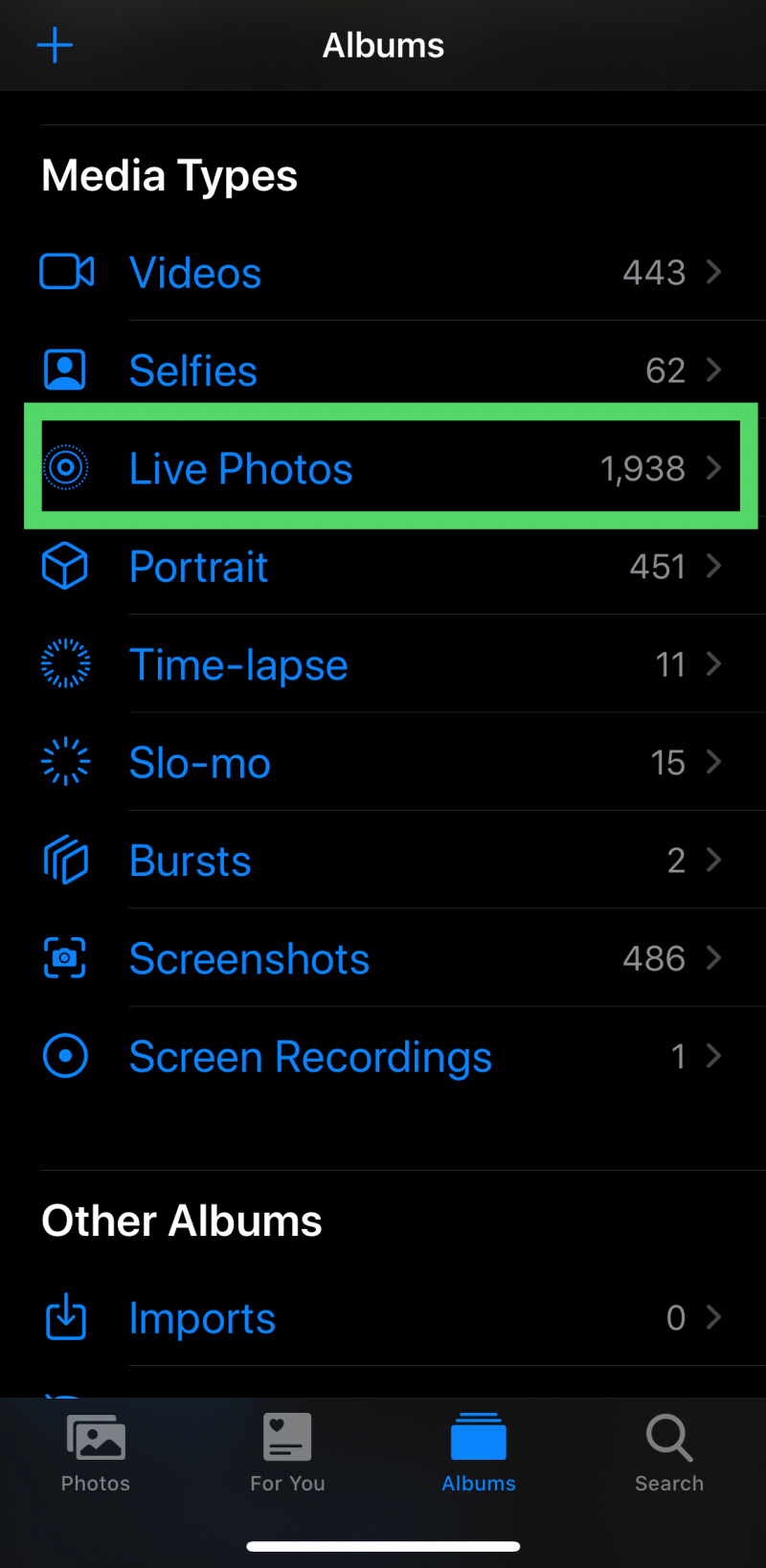This screenshot has height=1568, width=766.
Task: Open the Bursts album
Action: click(383, 860)
